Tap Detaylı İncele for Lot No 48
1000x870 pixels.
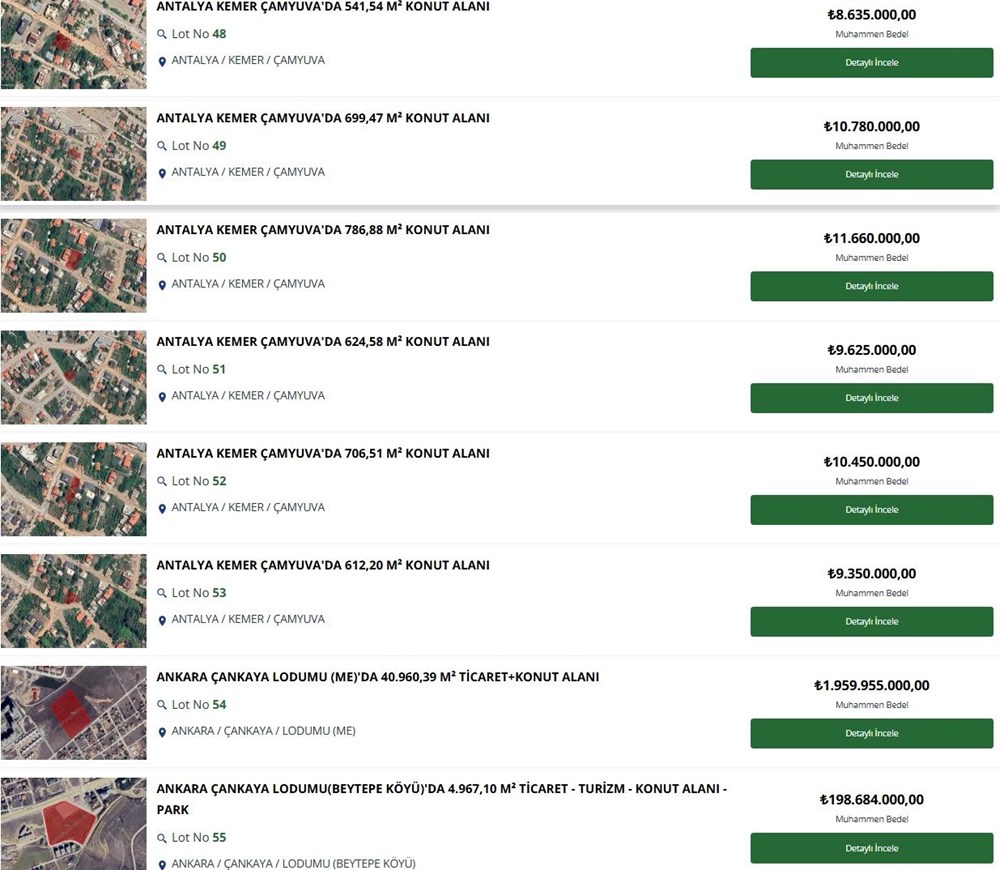[871, 62]
